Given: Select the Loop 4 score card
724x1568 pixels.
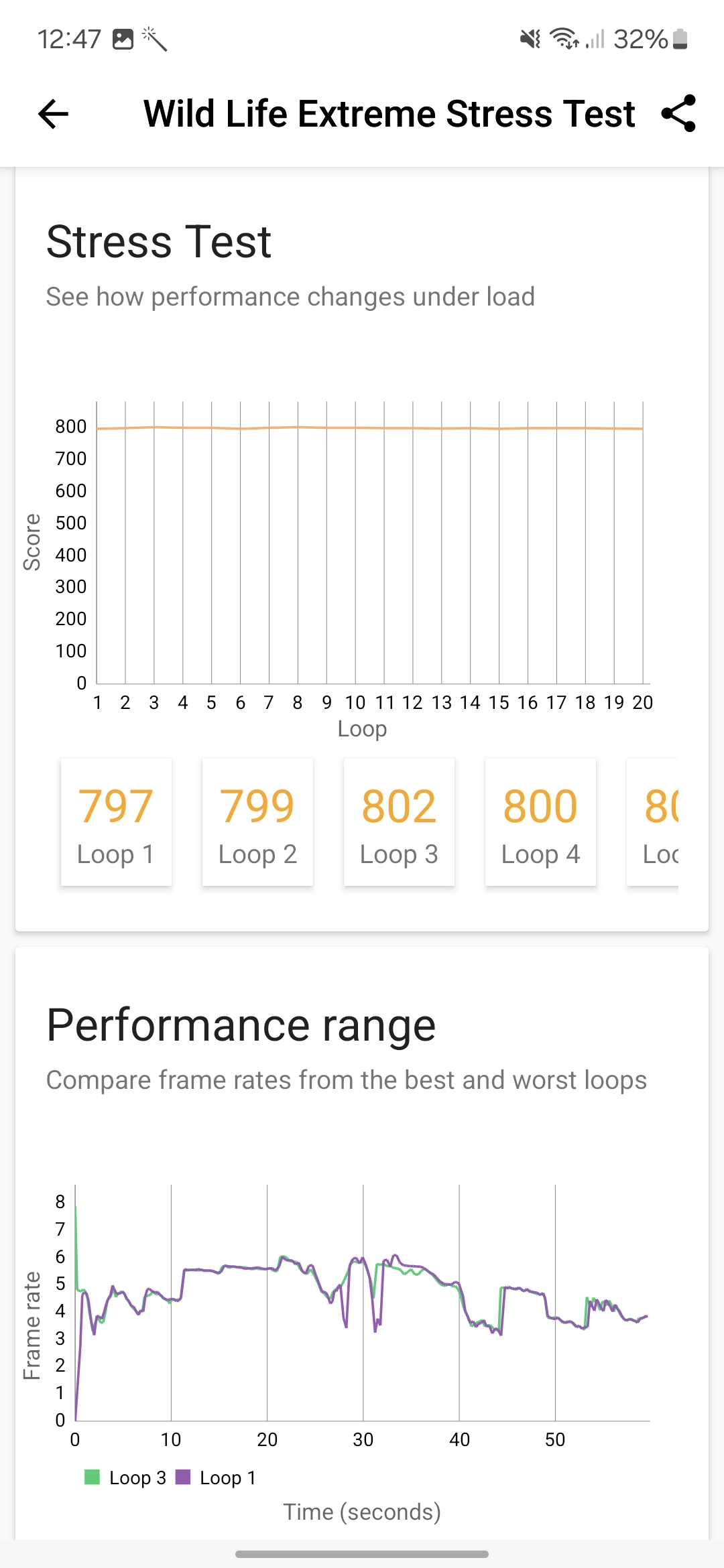Looking at the screenshot, I should 540,822.
